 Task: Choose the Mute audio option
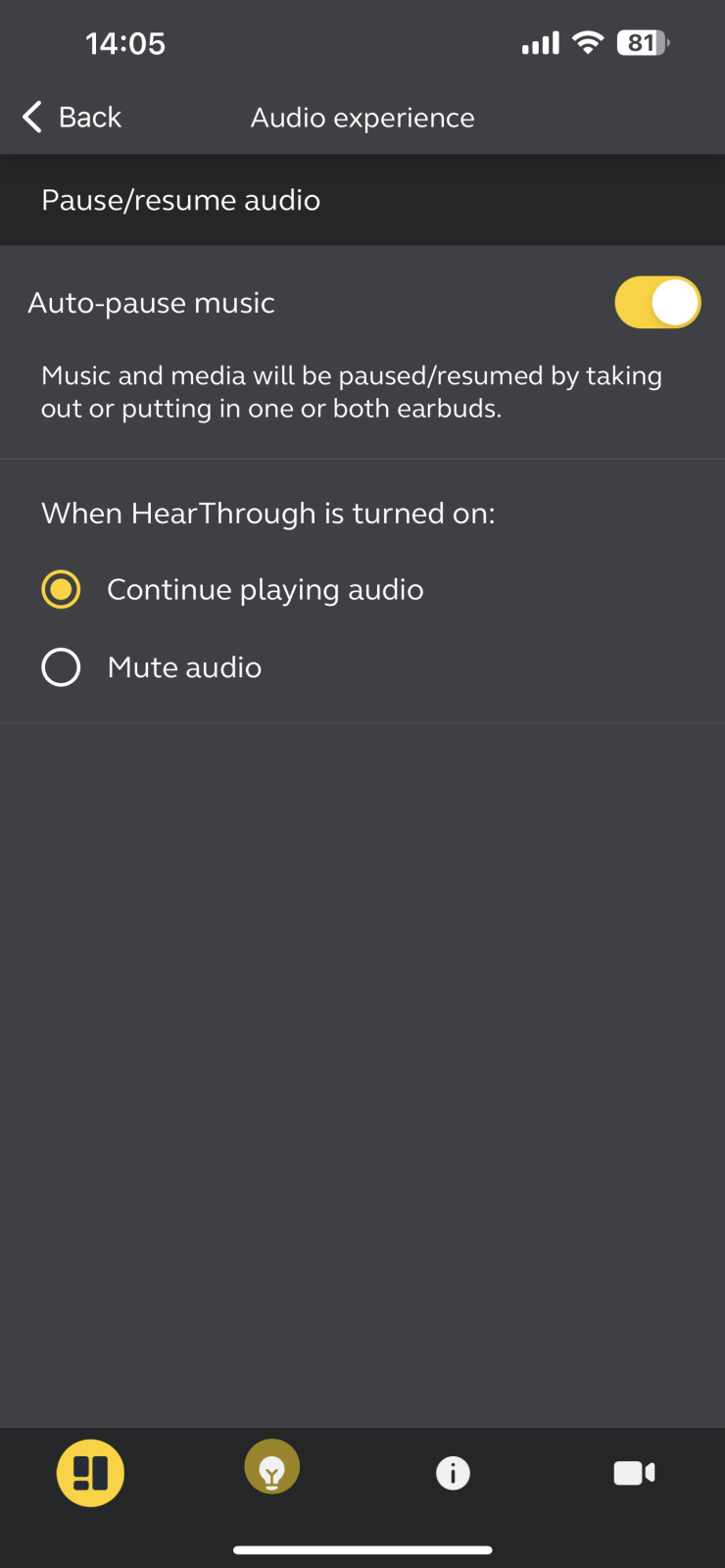[x=61, y=667]
